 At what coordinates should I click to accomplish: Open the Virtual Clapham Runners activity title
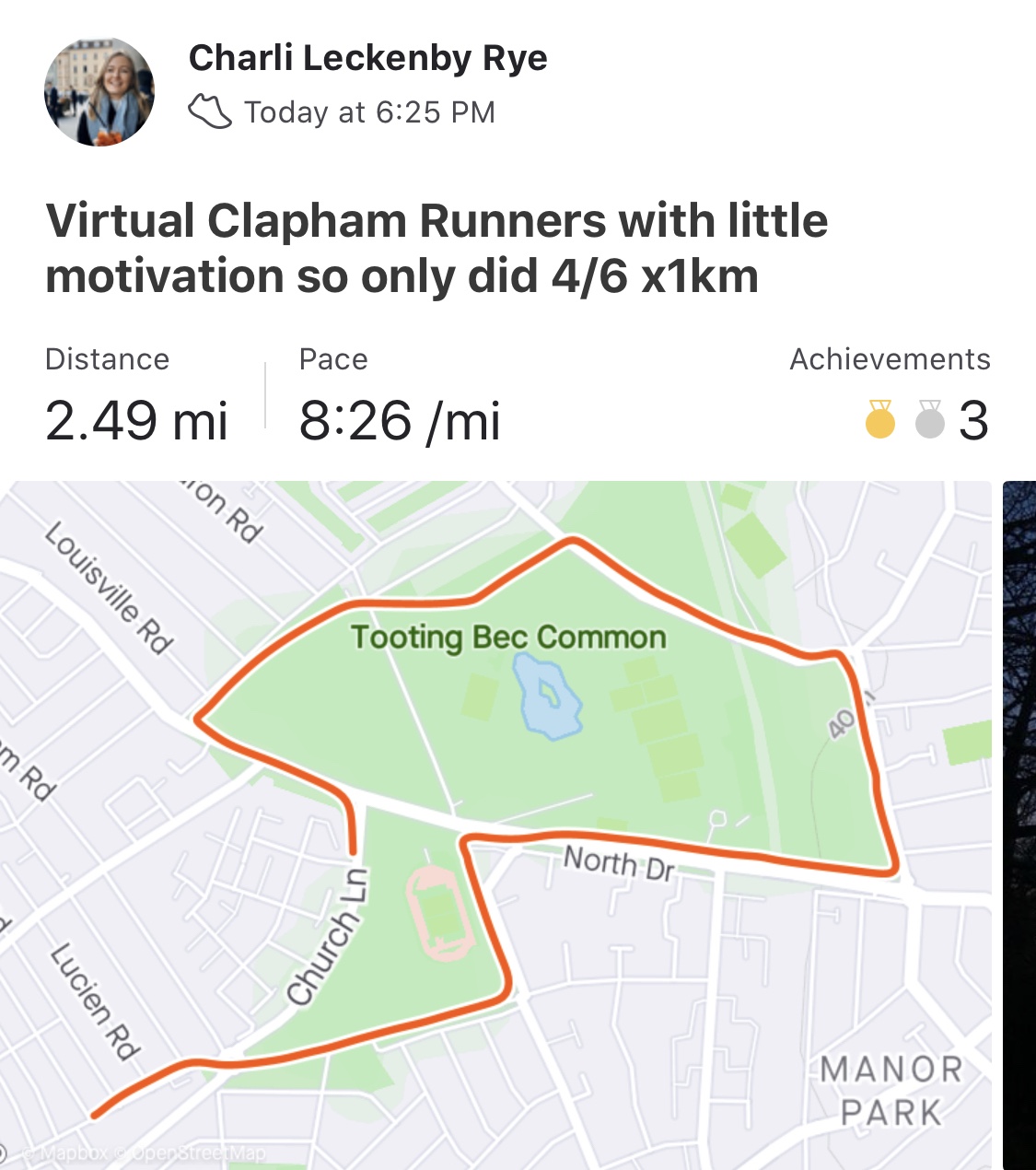click(x=437, y=248)
